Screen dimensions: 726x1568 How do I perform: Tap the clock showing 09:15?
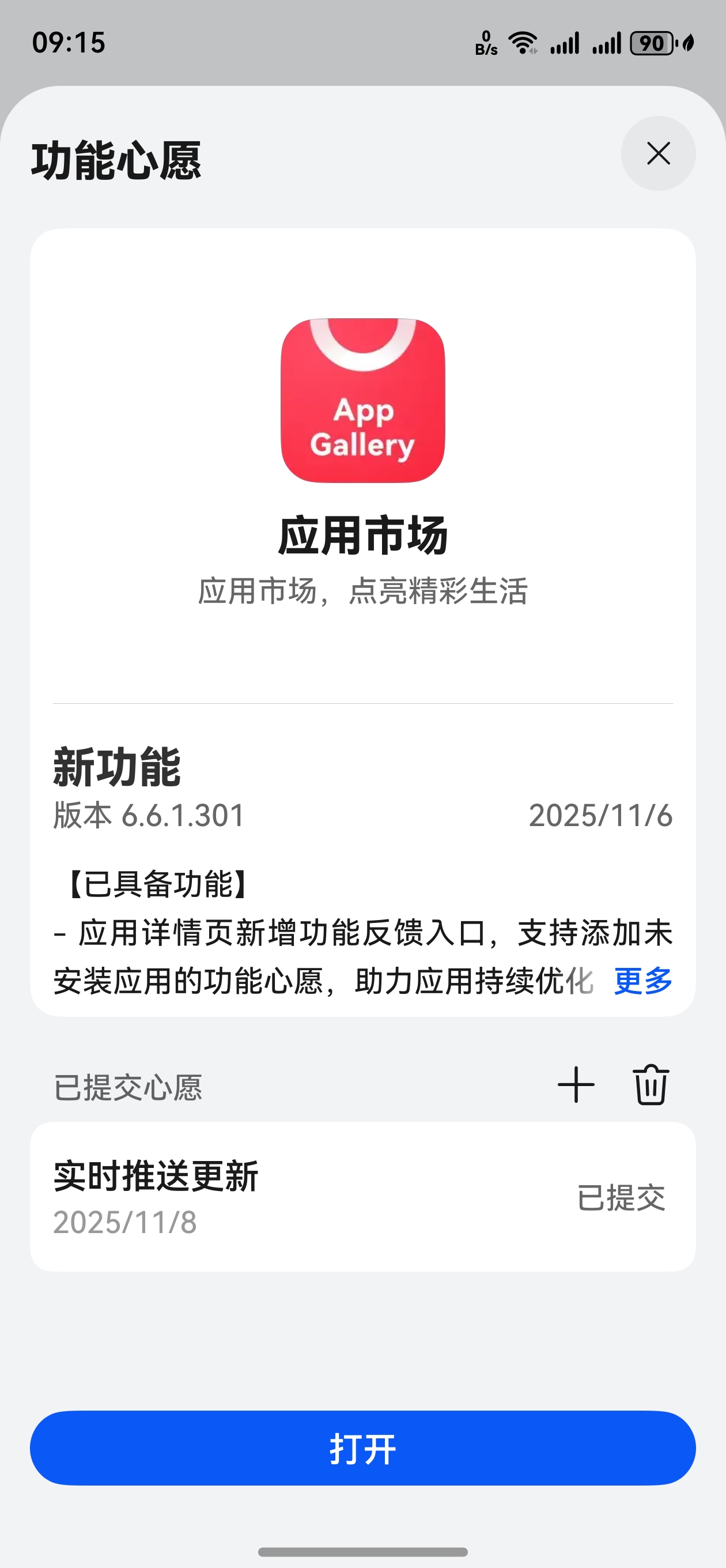coord(69,41)
